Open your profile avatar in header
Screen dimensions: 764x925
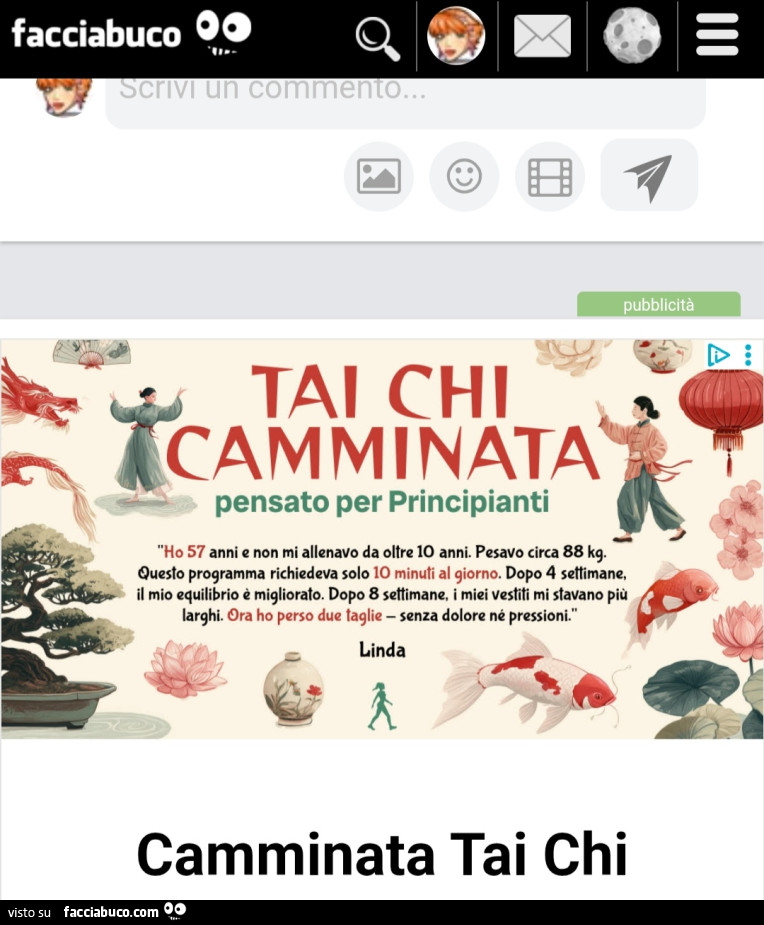point(456,36)
